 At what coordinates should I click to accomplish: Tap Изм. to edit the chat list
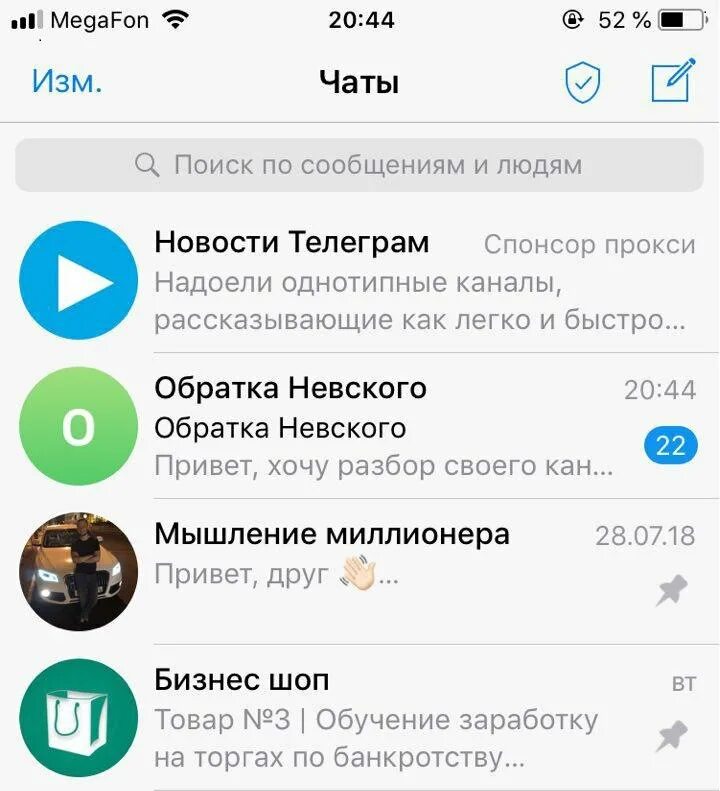point(64,82)
